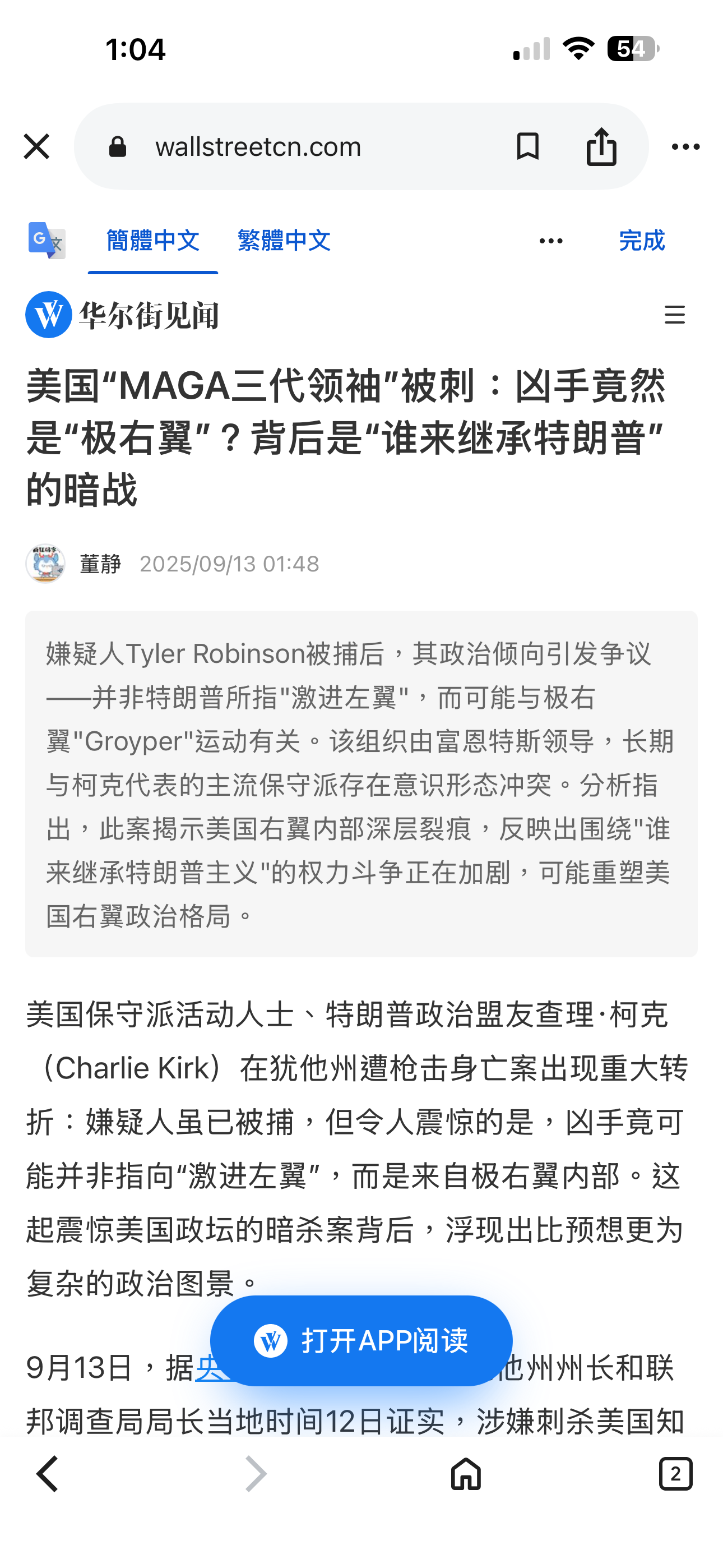Image resolution: width=723 pixels, height=1568 pixels.
Task: Go back to the previous page
Action: click(48, 1474)
